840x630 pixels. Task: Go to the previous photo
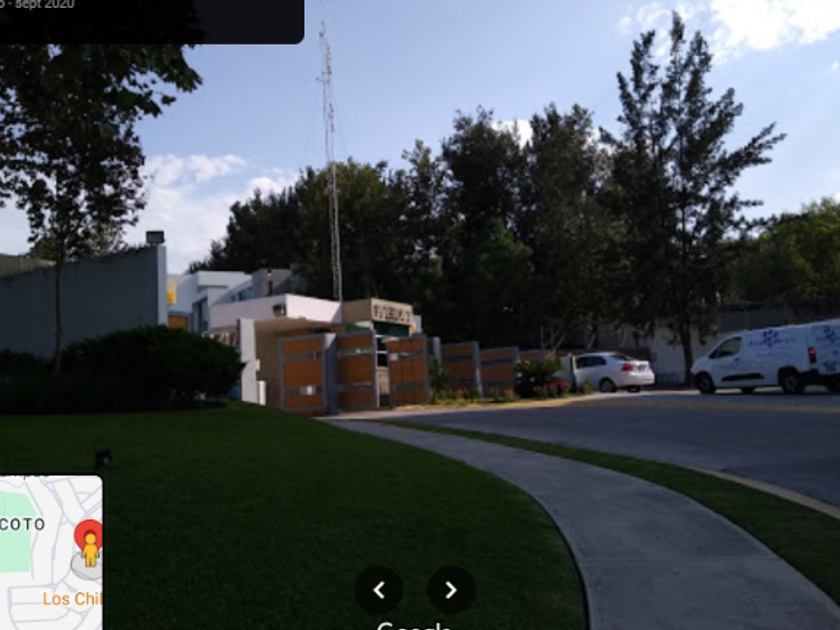[x=378, y=590]
